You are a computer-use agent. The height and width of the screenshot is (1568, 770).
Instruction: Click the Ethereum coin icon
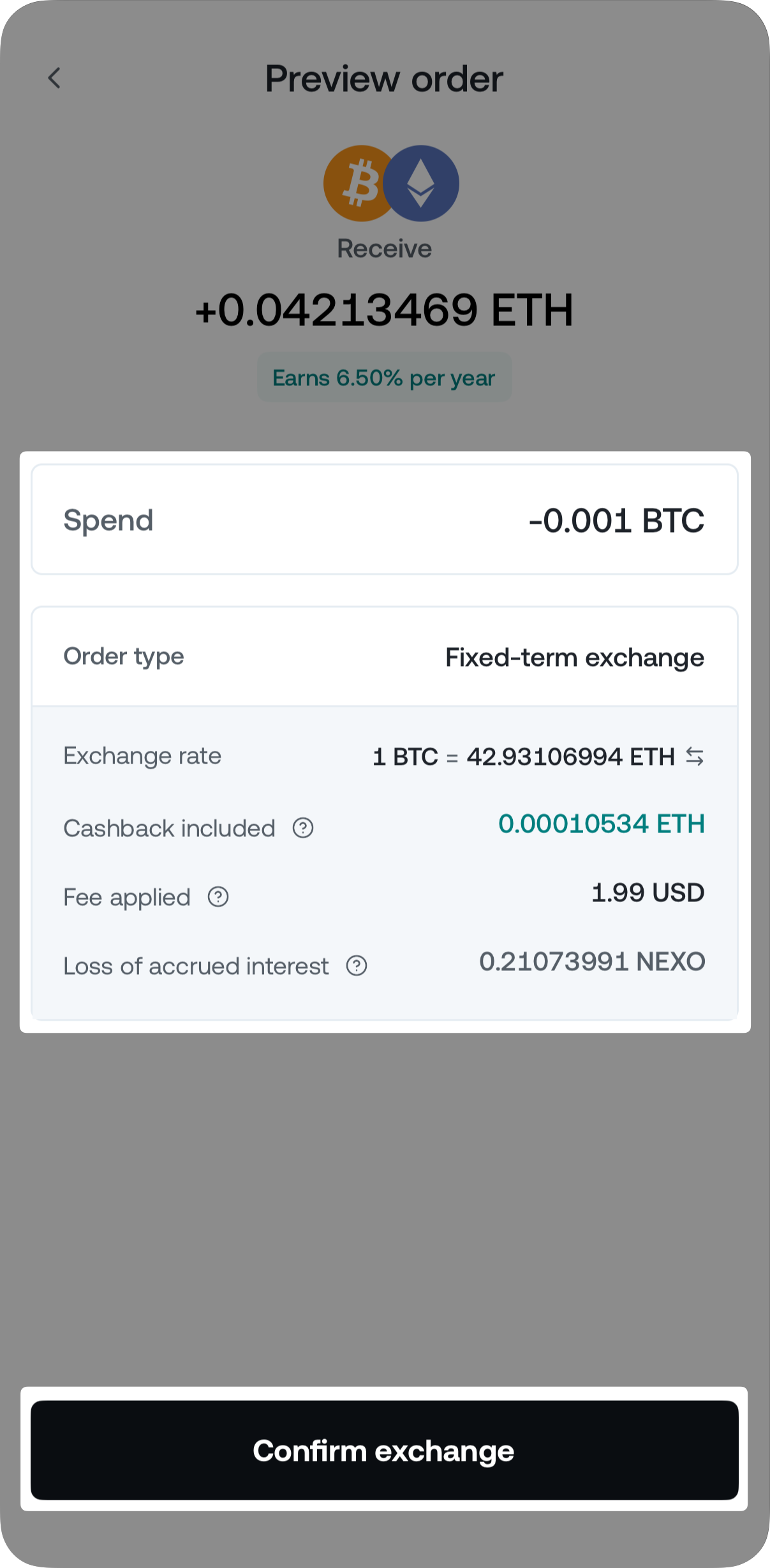point(422,182)
